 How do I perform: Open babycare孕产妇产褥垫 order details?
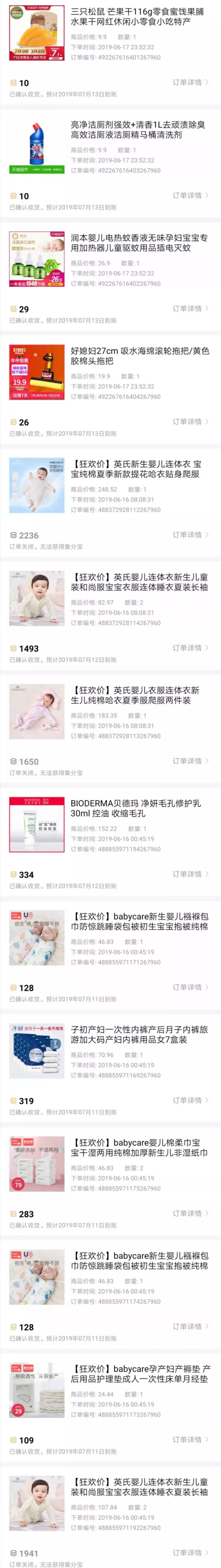point(190,1440)
